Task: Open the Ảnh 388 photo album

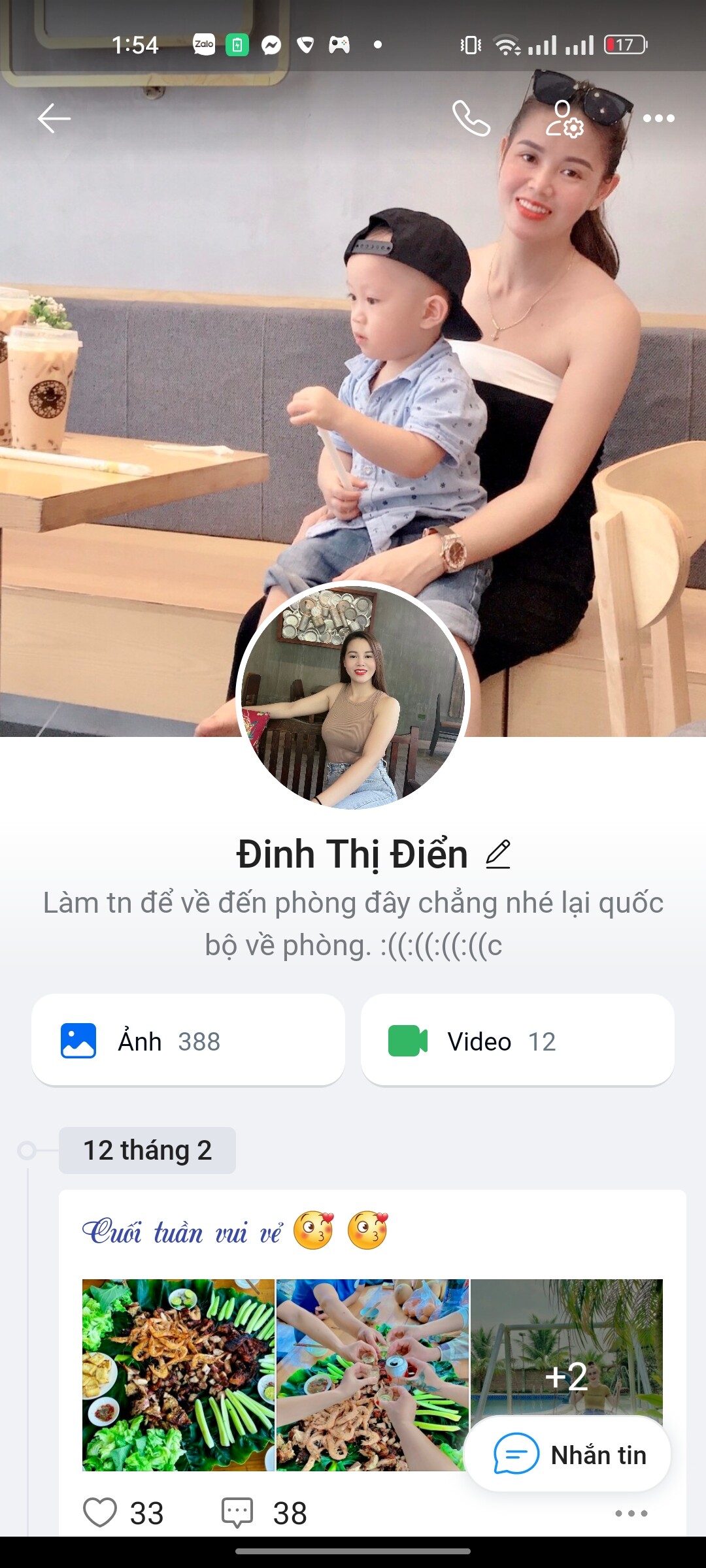Action: (188, 1041)
